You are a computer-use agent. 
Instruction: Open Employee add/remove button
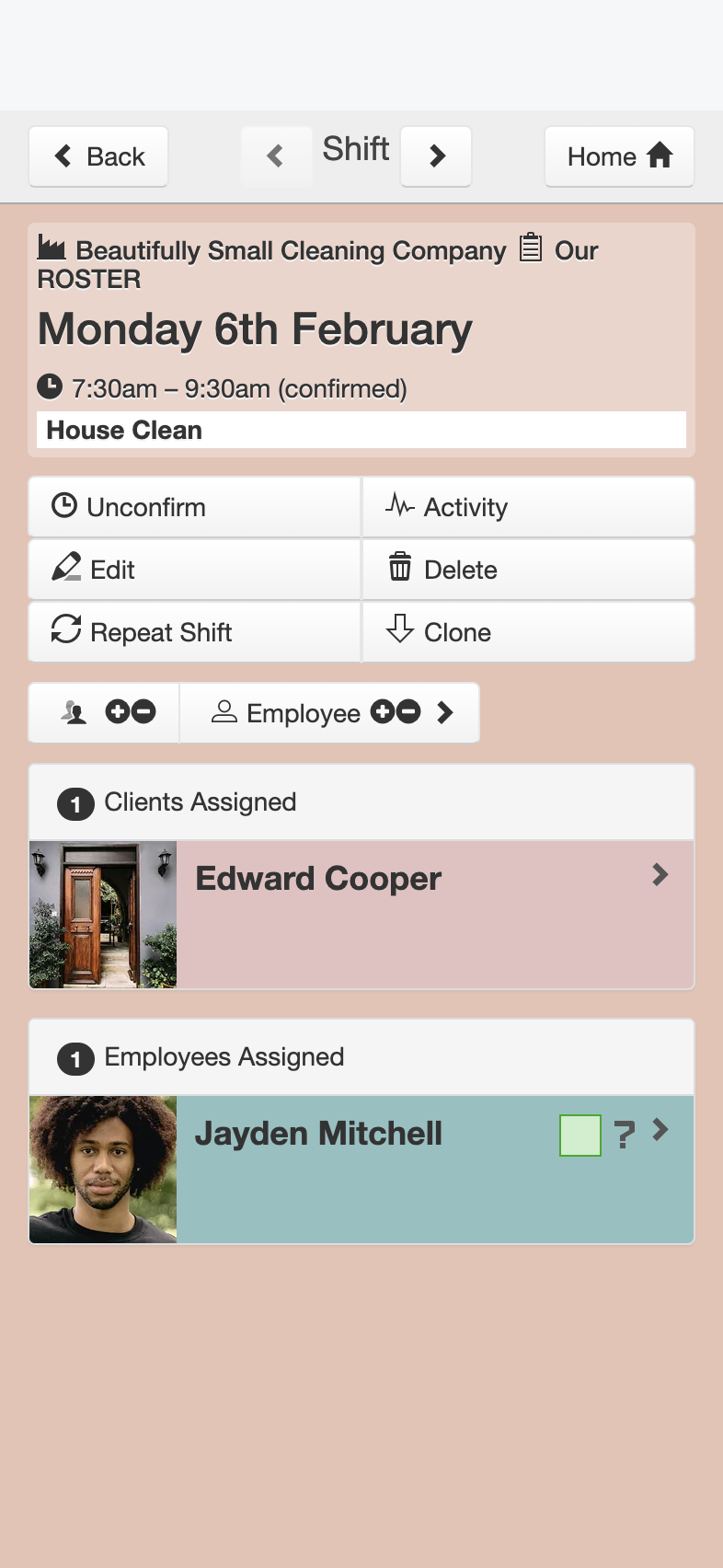[329, 712]
